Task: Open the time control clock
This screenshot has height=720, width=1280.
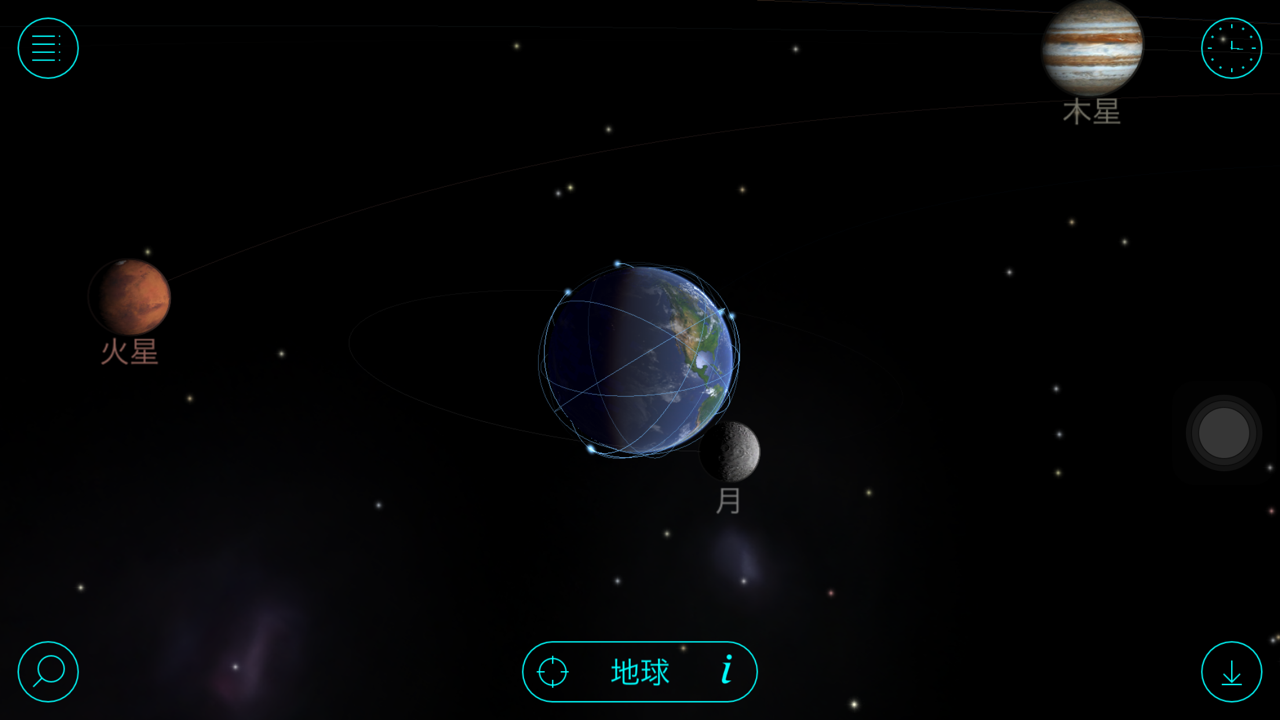Action: coord(1231,48)
